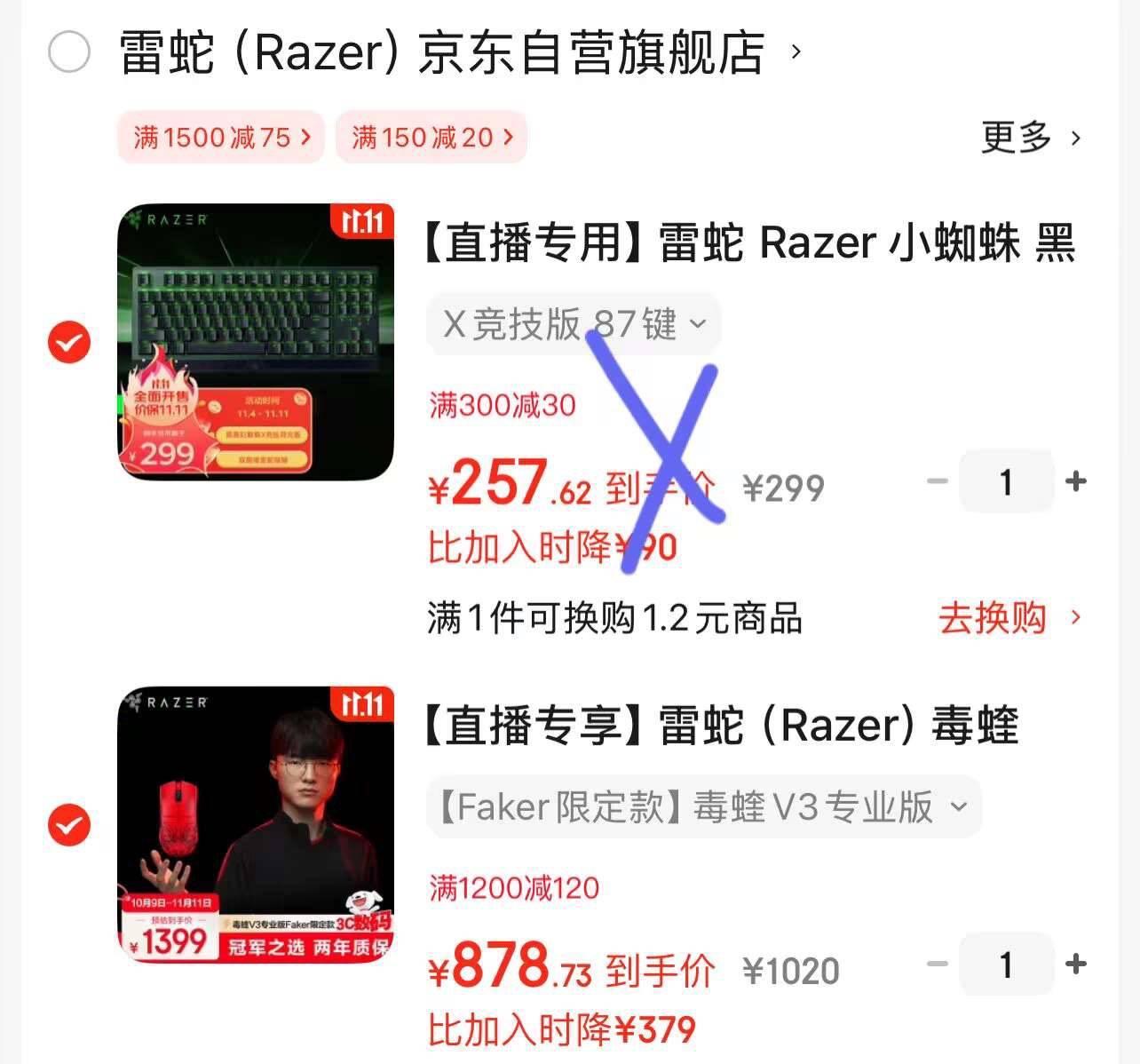Increase the keyboard quantity by one

pyautogui.click(x=1076, y=481)
